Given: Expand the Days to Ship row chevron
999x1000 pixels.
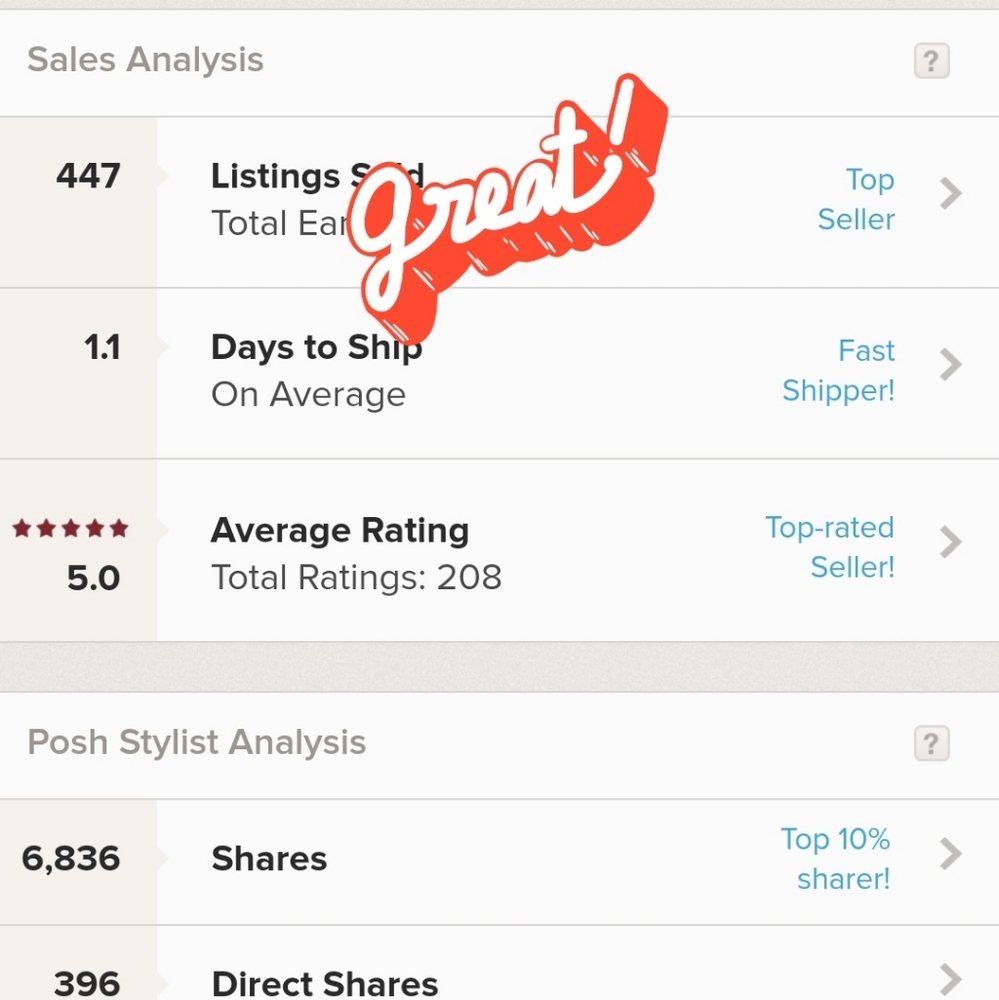Looking at the screenshot, I should tap(948, 365).
